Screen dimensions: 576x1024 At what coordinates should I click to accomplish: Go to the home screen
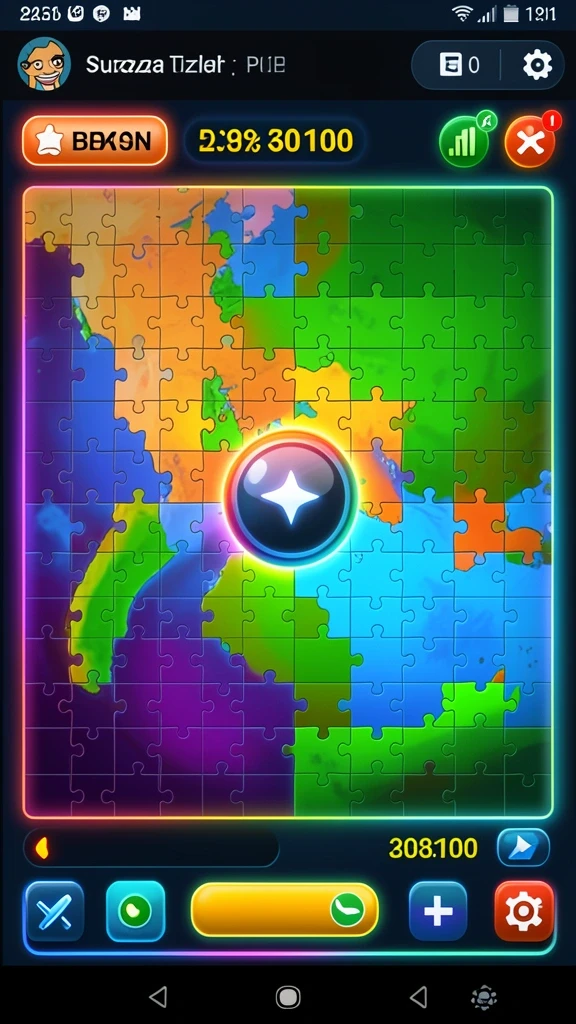point(287,997)
